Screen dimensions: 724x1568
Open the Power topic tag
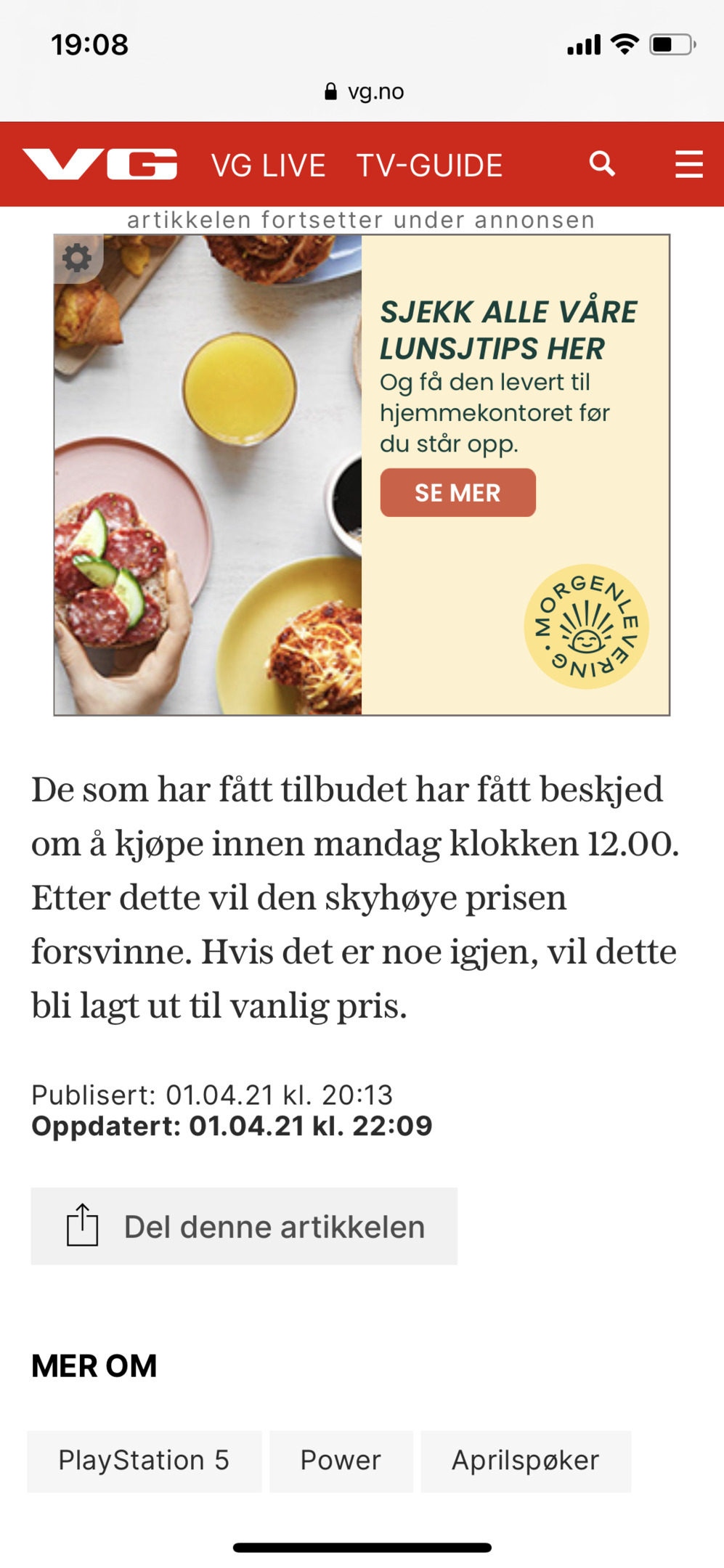point(341,1460)
